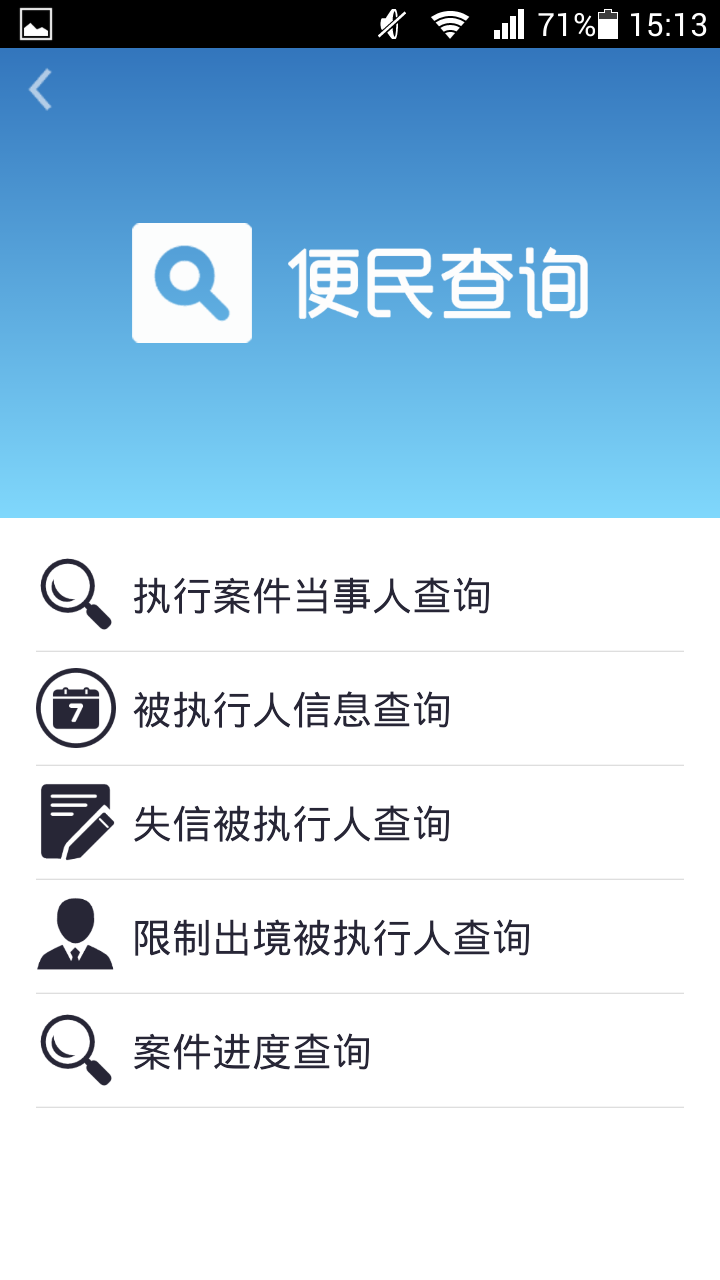Go back using the top-left arrow
This screenshot has height=1280, width=720.
40,90
